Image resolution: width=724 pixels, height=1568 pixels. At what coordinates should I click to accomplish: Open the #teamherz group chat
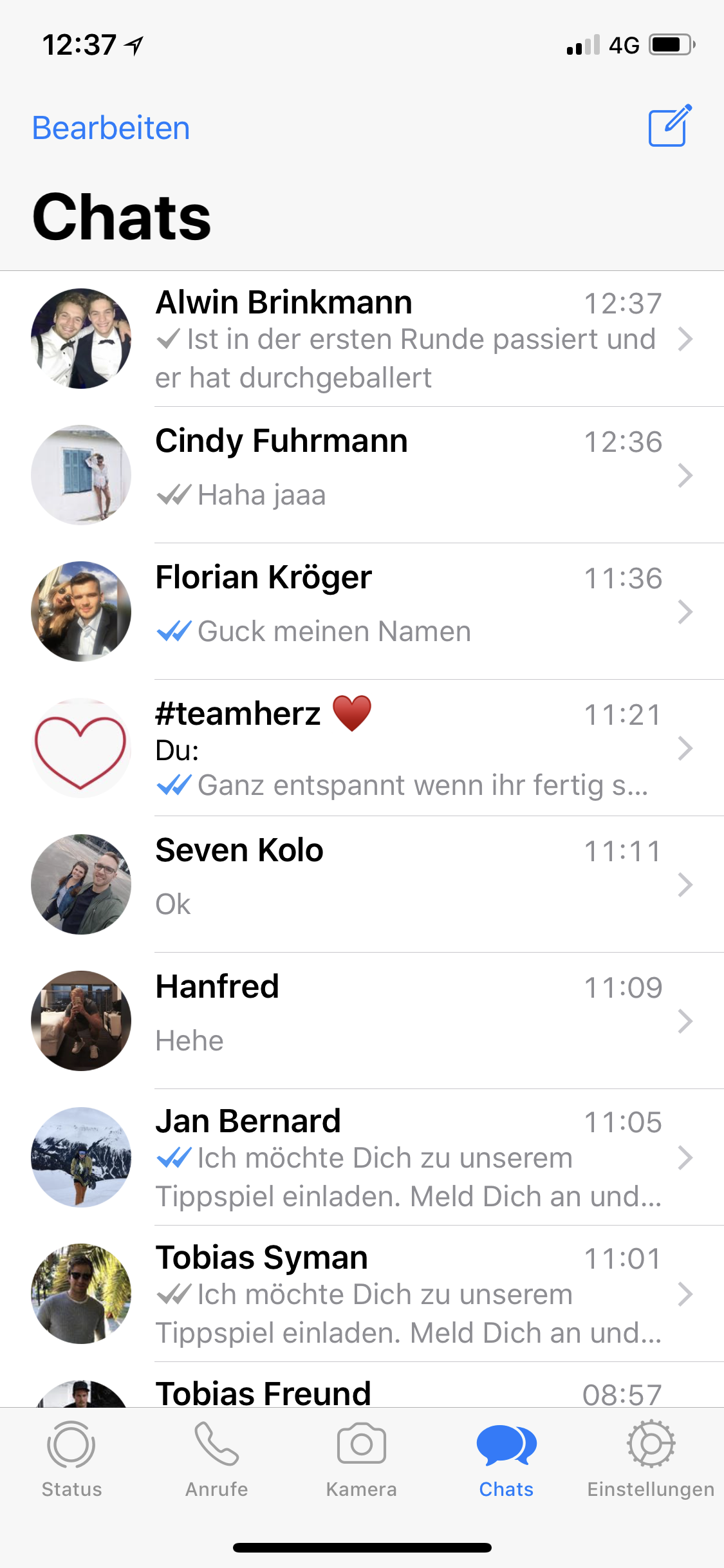pyautogui.click(x=362, y=749)
